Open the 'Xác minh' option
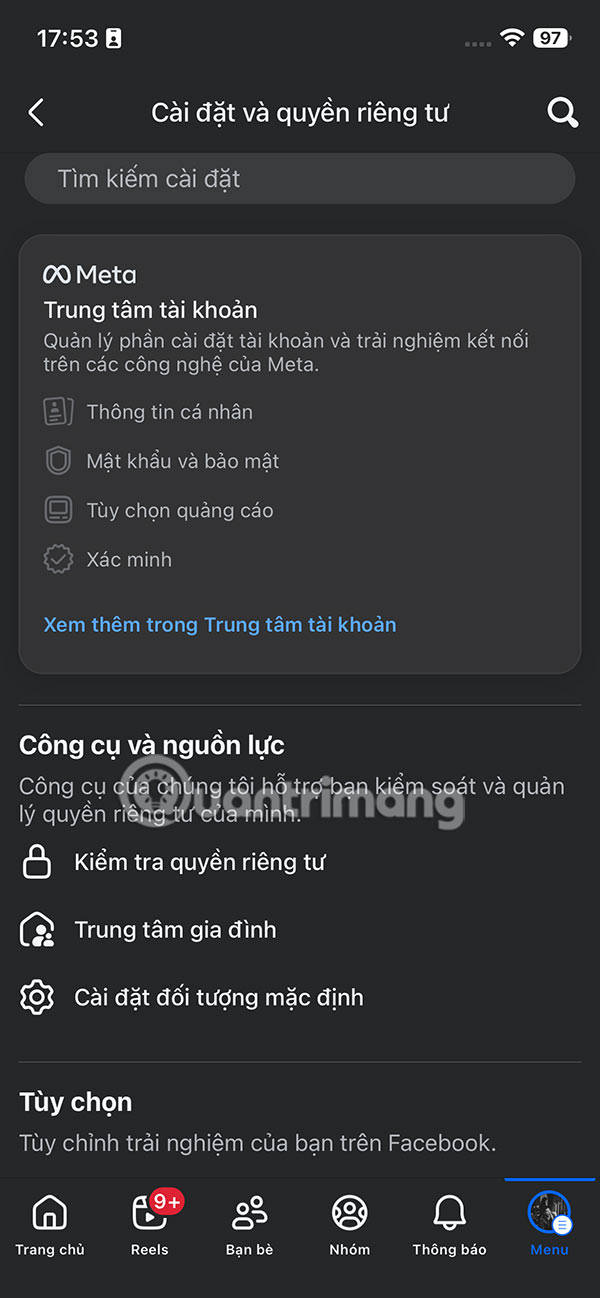 pos(129,559)
